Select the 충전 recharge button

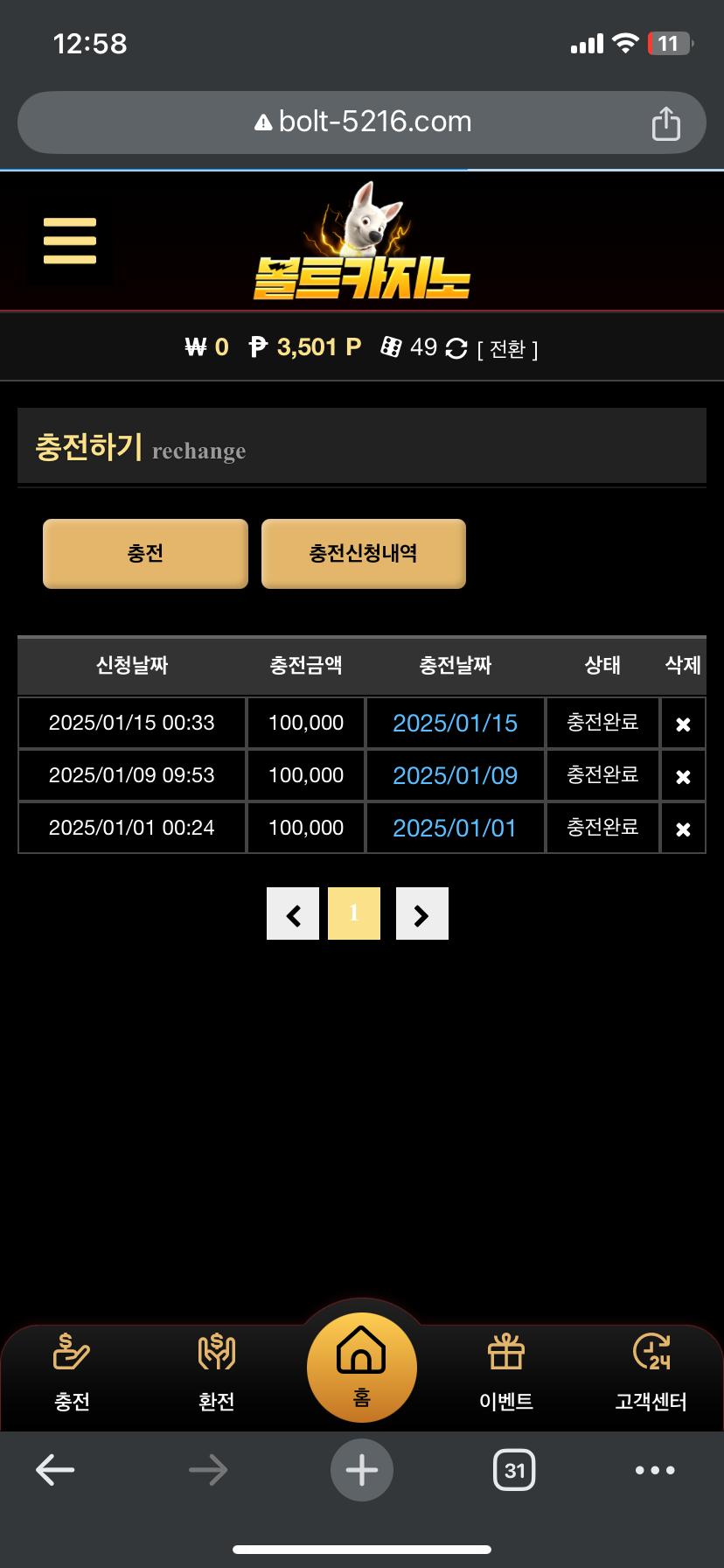pyautogui.click(x=145, y=553)
